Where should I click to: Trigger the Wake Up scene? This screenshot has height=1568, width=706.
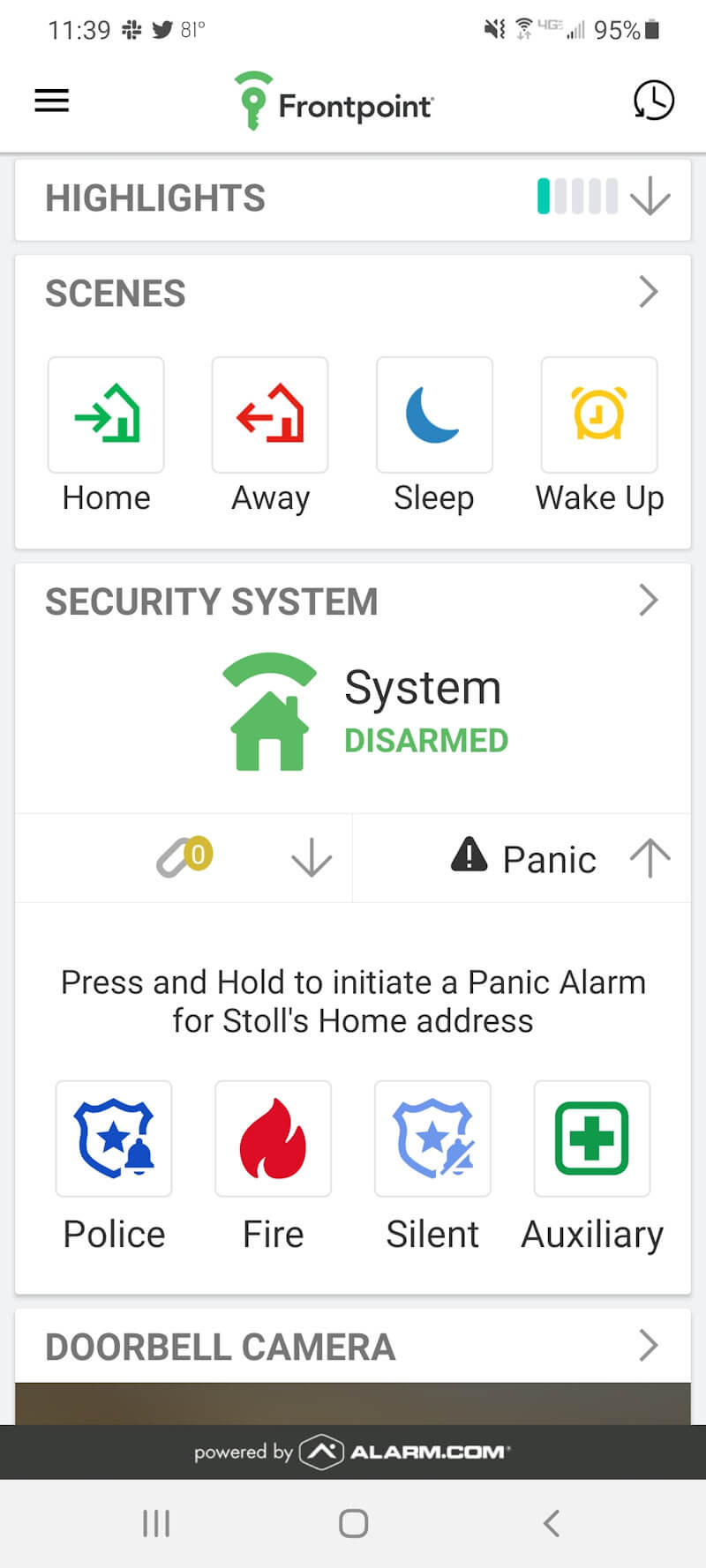tap(599, 414)
